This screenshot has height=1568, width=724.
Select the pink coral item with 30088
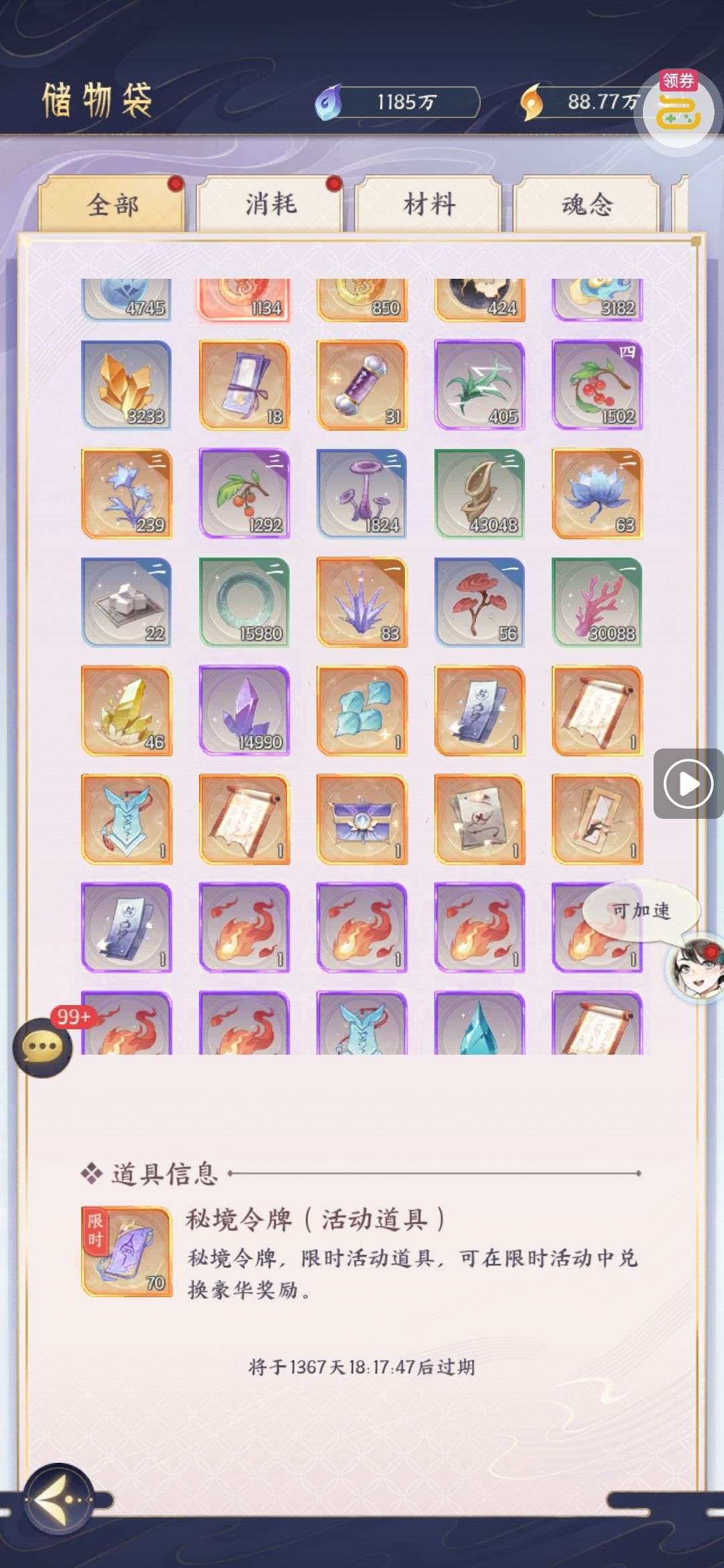[x=597, y=602]
